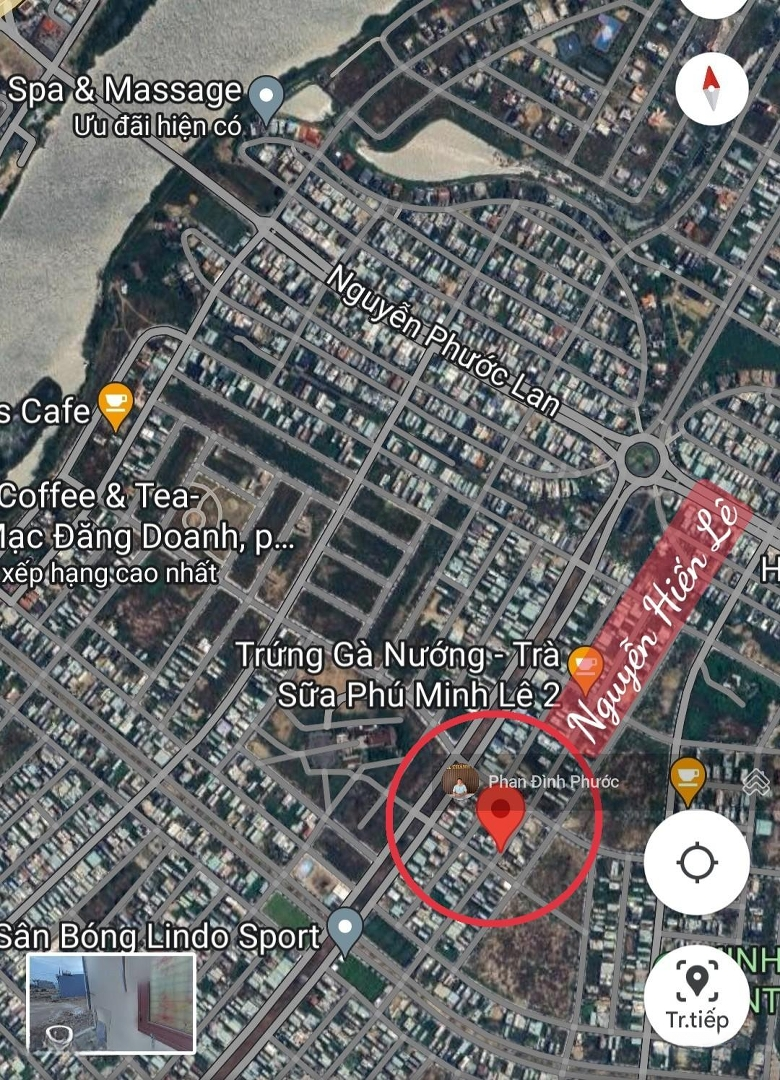Open the Street View preview thumbnail
Screen dimensions: 780x1080
click(x=111, y=1003)
